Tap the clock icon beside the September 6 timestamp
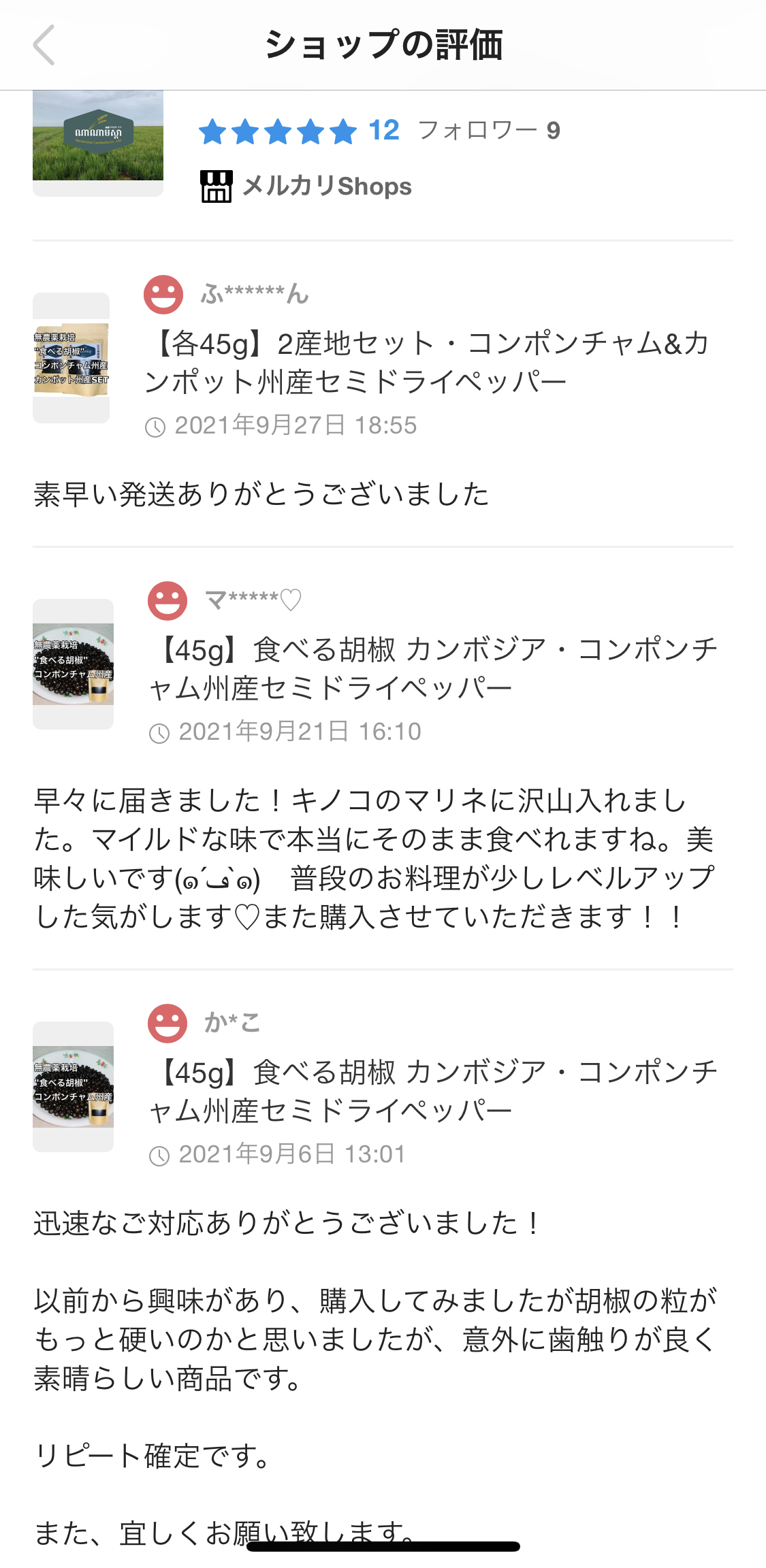This screenshot has height=1568, width=766. point(160,1154)
